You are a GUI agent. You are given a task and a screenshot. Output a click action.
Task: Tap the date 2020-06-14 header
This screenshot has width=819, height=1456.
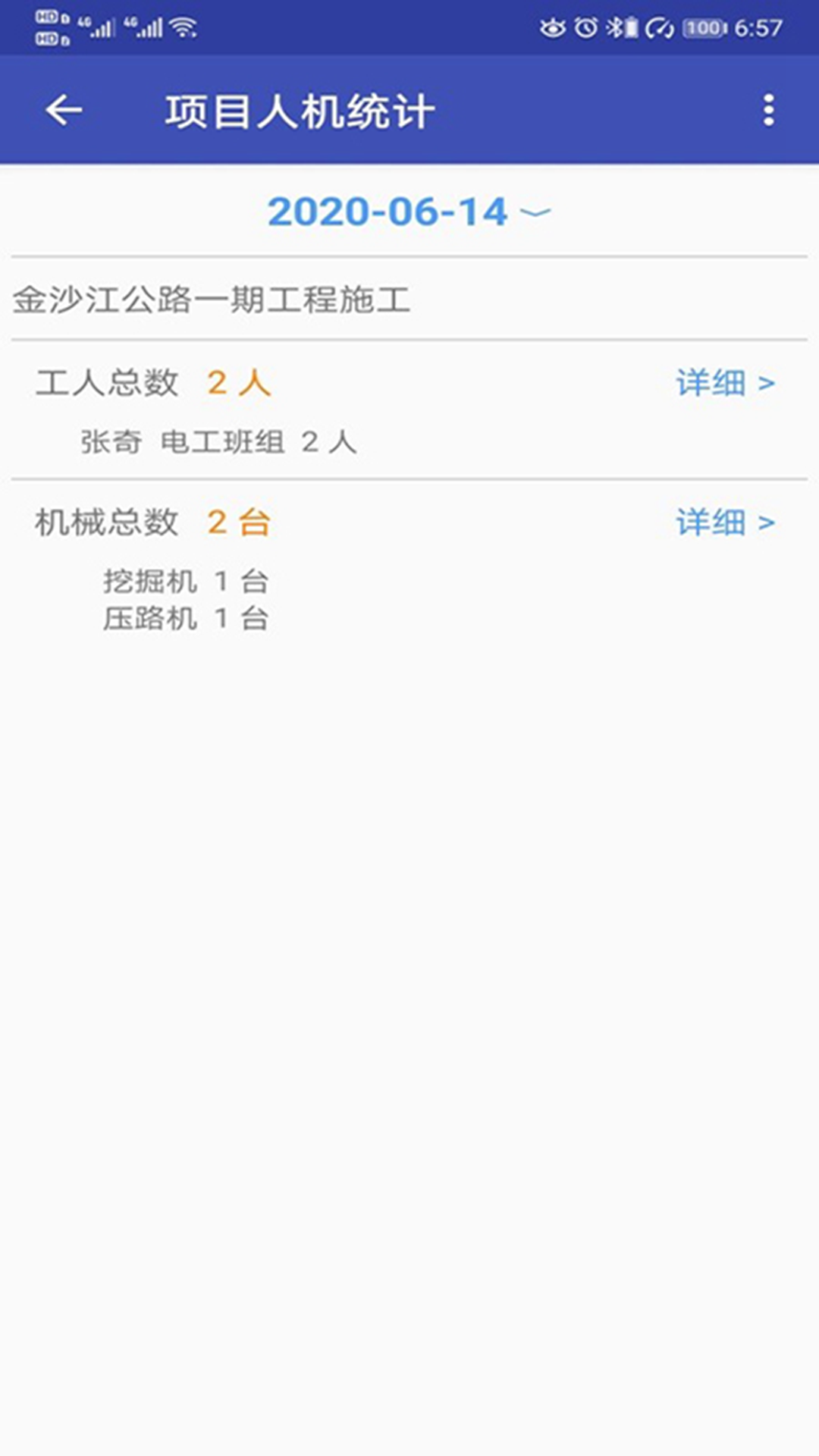click(x=388, y=212)
